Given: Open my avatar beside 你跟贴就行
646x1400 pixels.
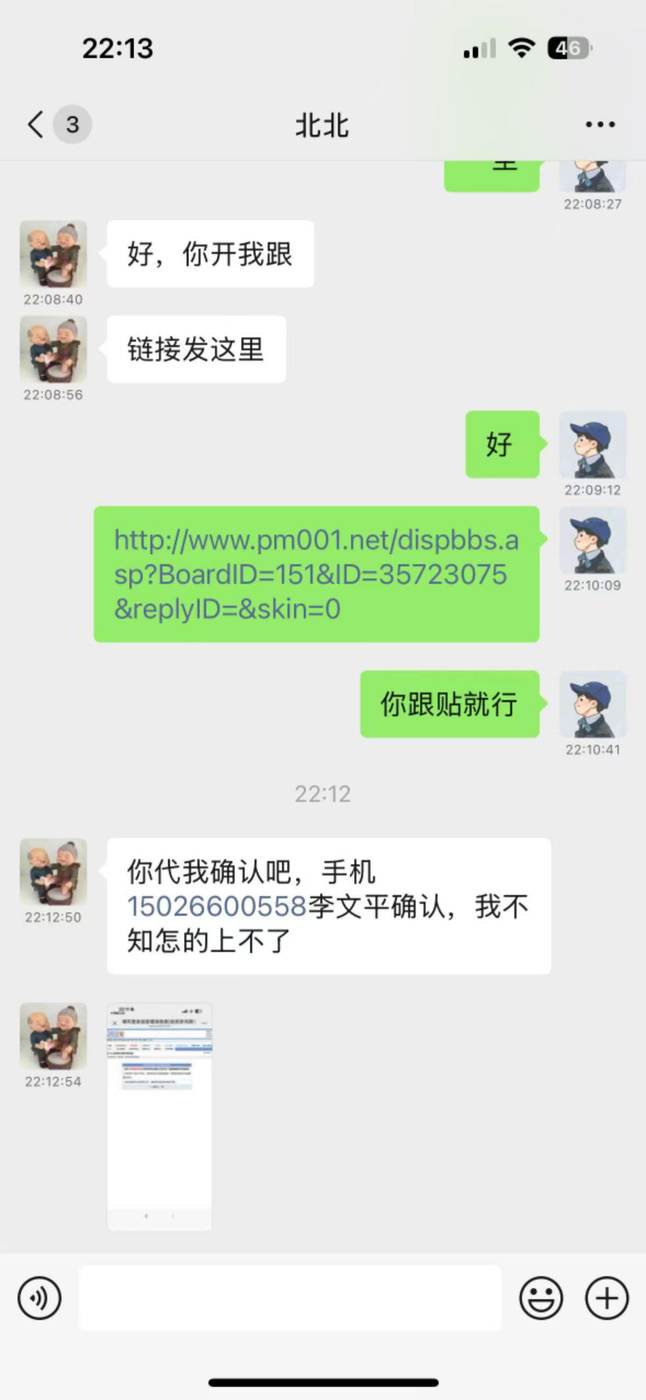Looking at the screenshot, I should (592, 704).
